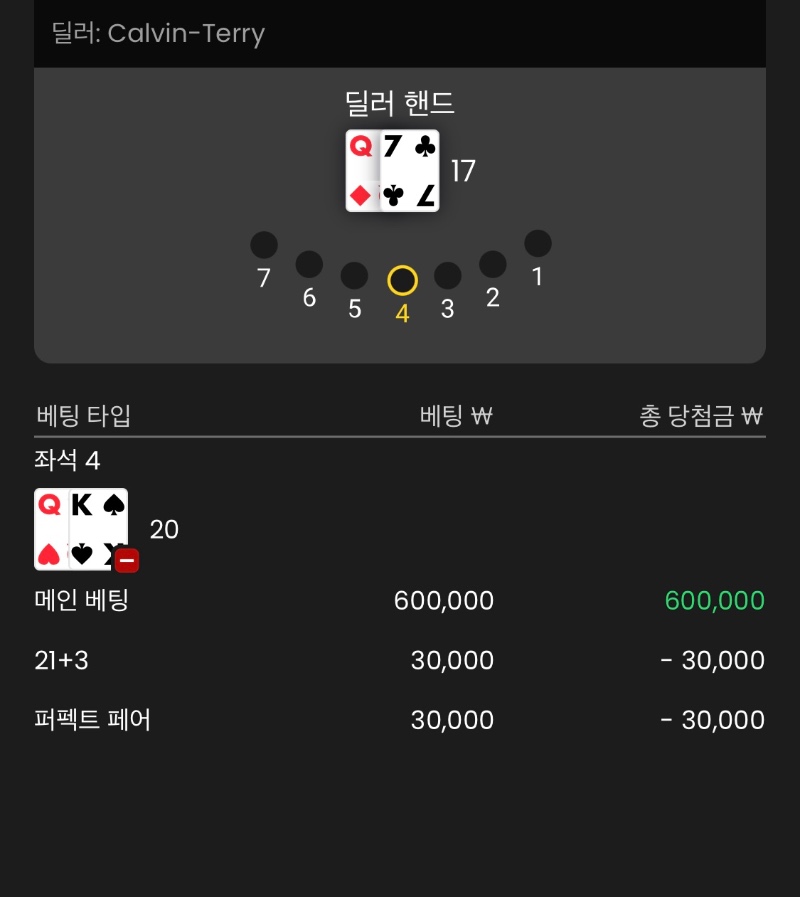
Task: Select seat marker 7 on the table
Action: click(263, 242)
